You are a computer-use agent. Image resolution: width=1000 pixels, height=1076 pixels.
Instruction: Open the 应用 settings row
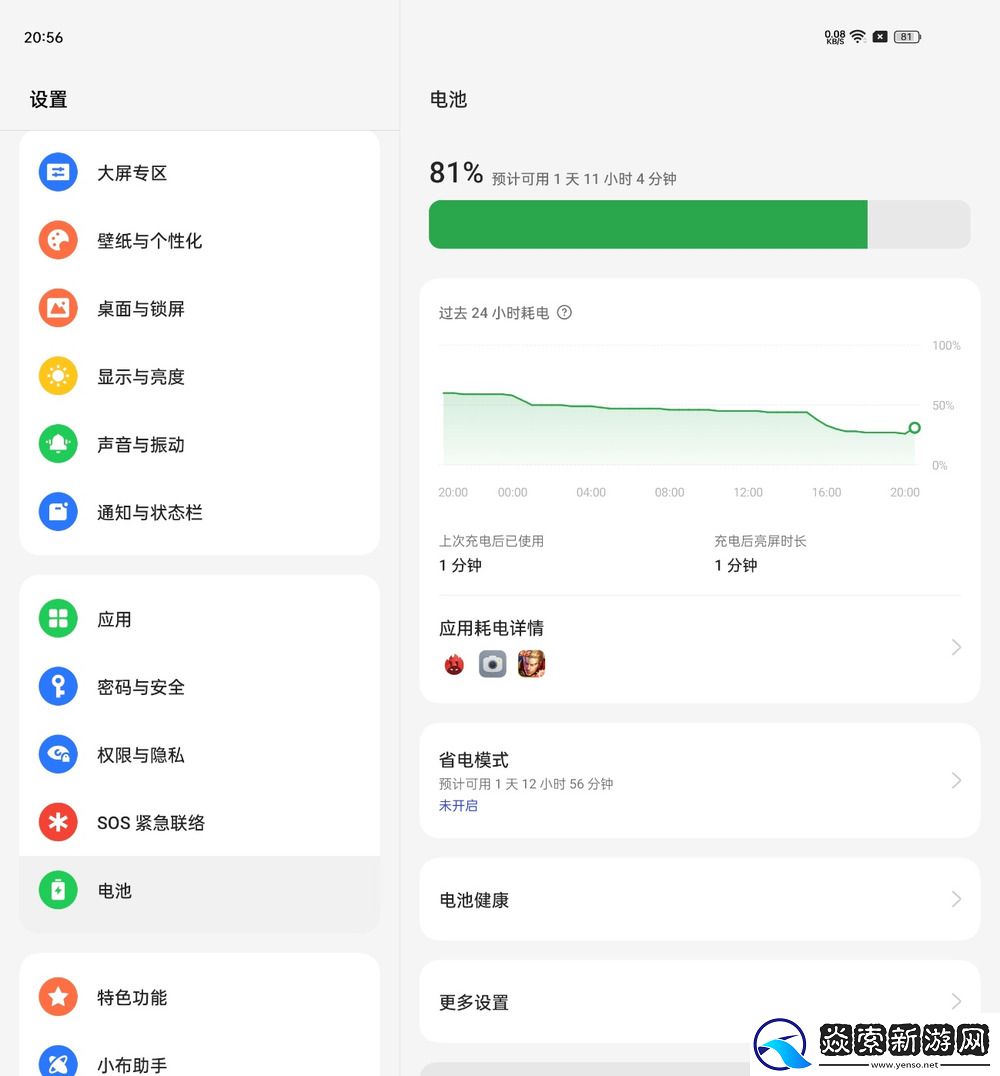tap(199, 620)
